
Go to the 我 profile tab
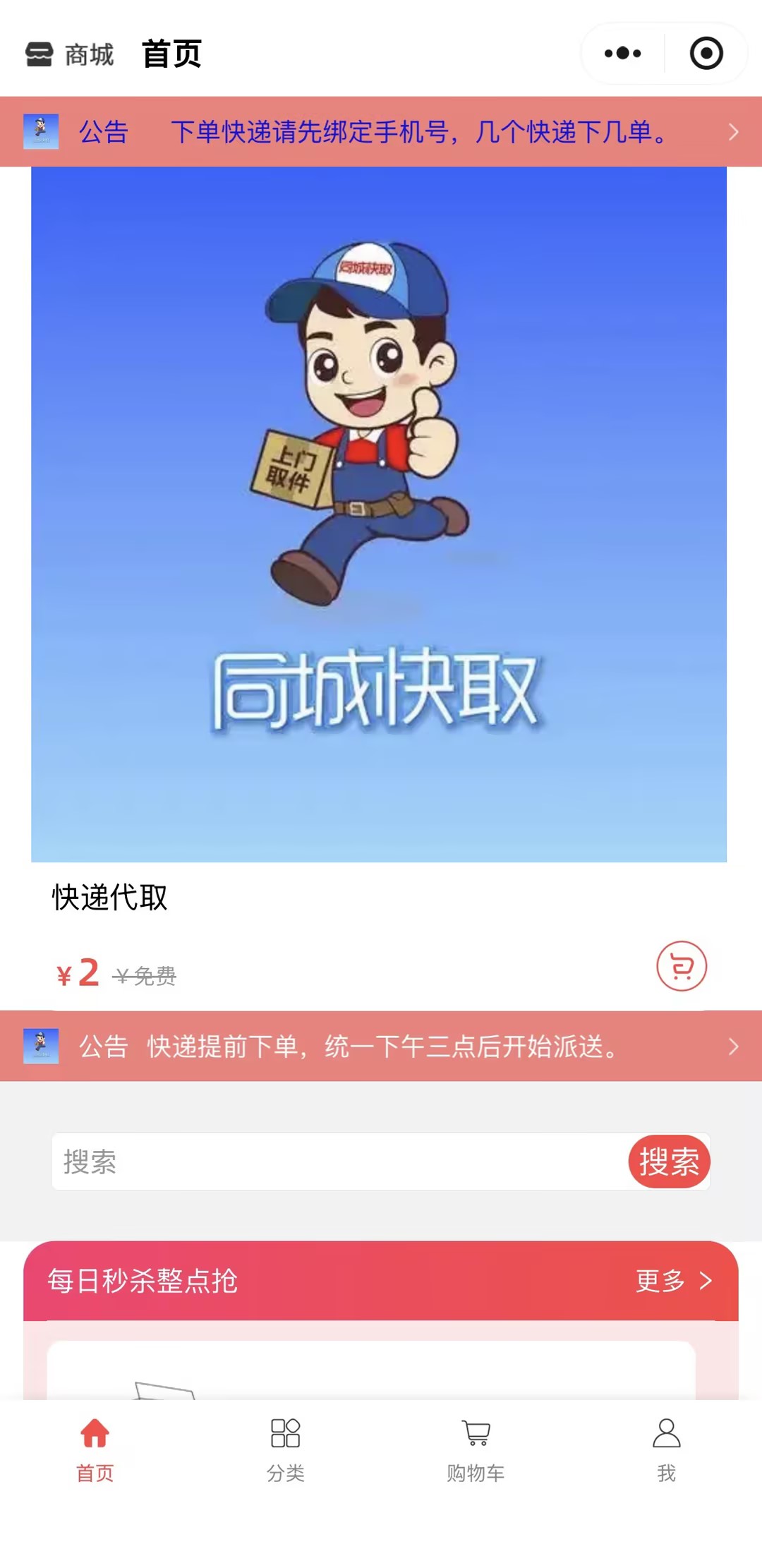coord(666,1450)
